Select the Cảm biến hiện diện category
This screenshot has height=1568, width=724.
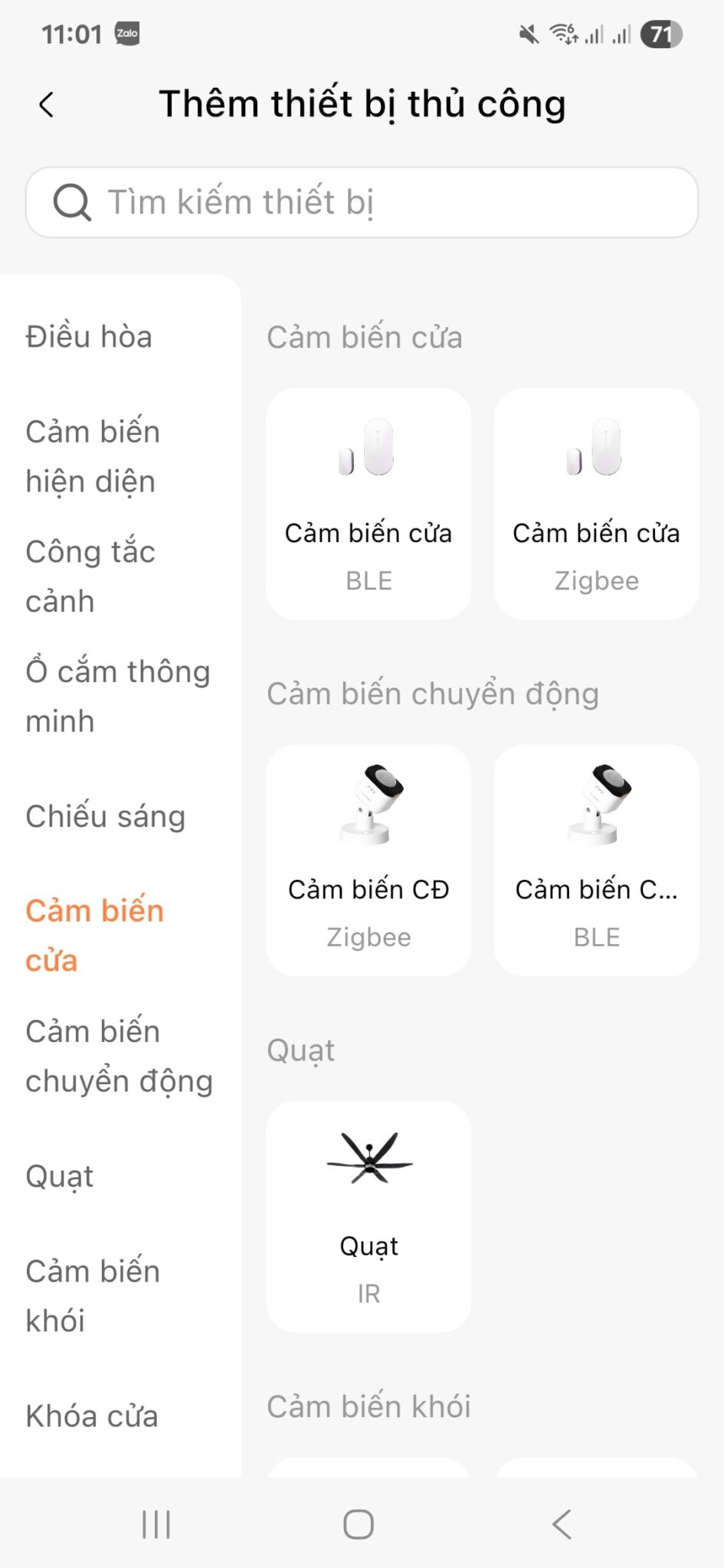coord(92,456)
